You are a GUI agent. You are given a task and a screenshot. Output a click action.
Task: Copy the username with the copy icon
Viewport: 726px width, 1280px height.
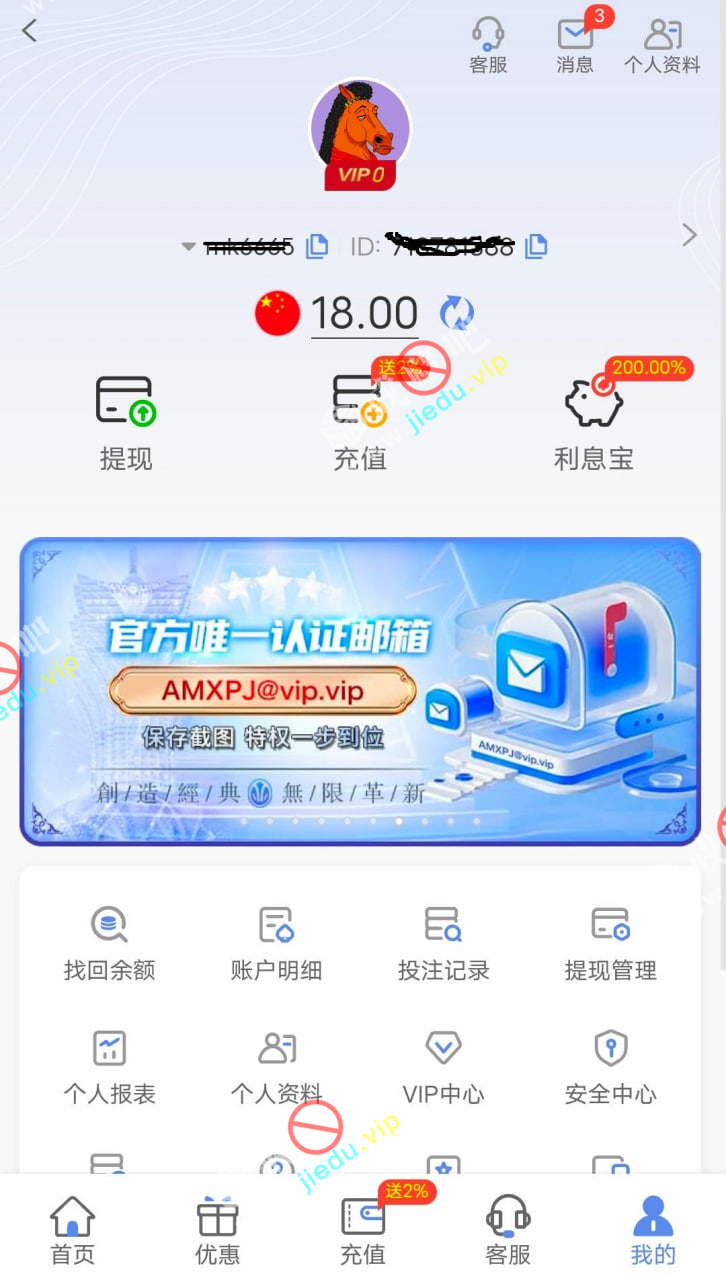(317, 246)
